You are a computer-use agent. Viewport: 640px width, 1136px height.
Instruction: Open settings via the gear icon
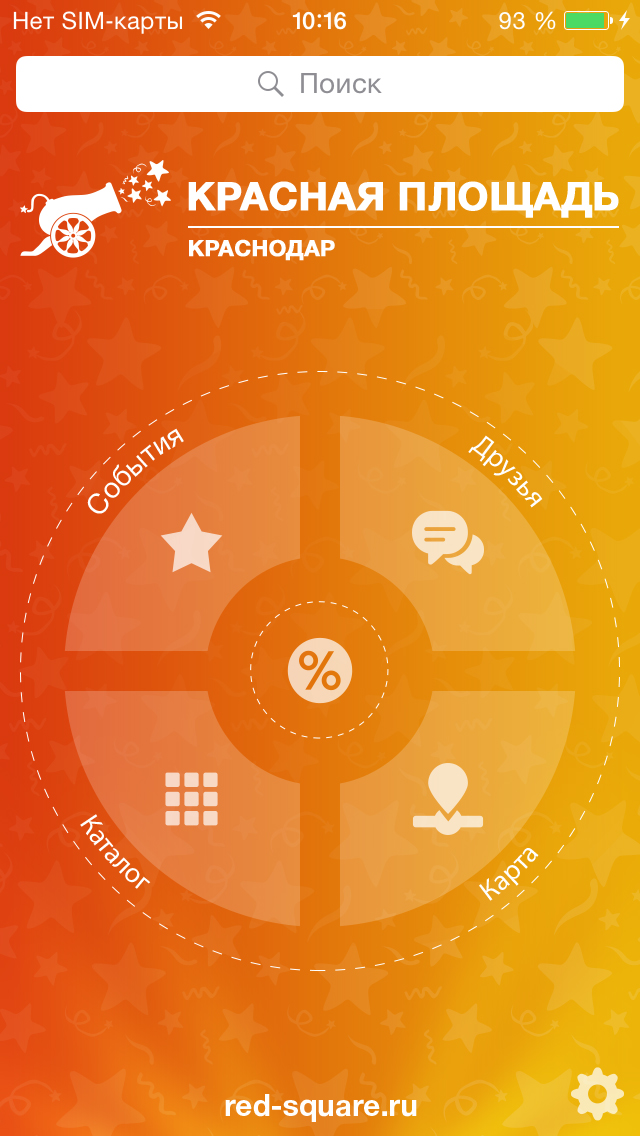point(597,1094)
